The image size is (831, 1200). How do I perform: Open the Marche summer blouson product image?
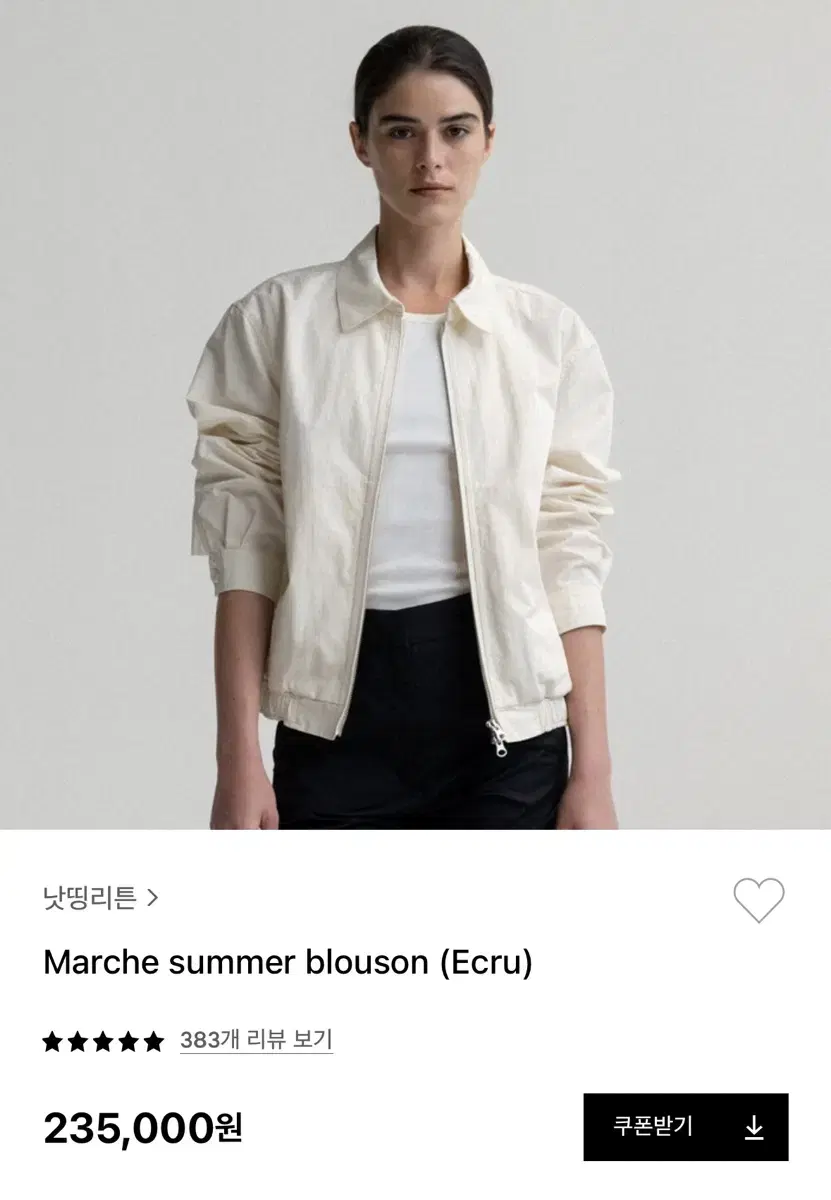[415, 415]
